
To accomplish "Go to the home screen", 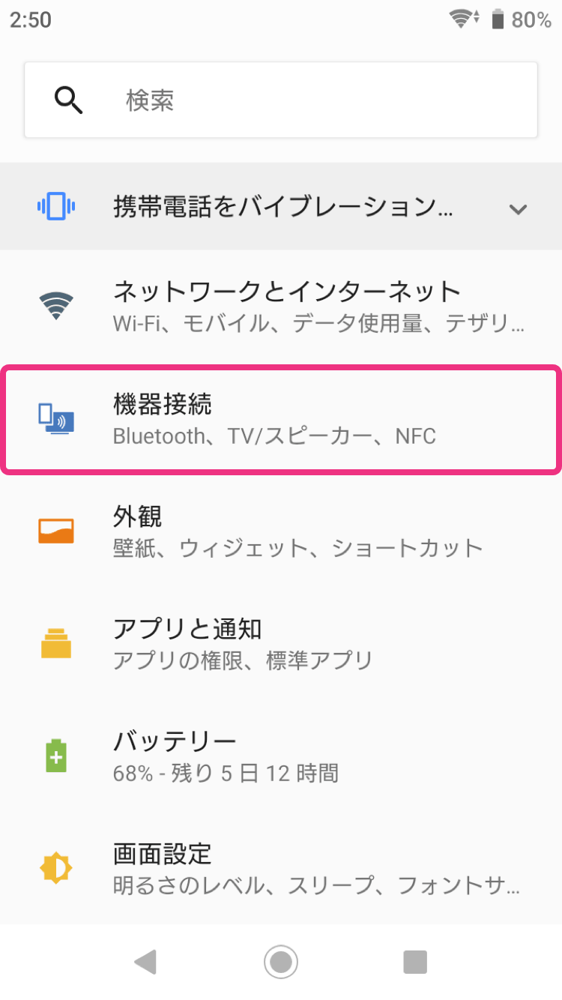I will tap(281, 961).
